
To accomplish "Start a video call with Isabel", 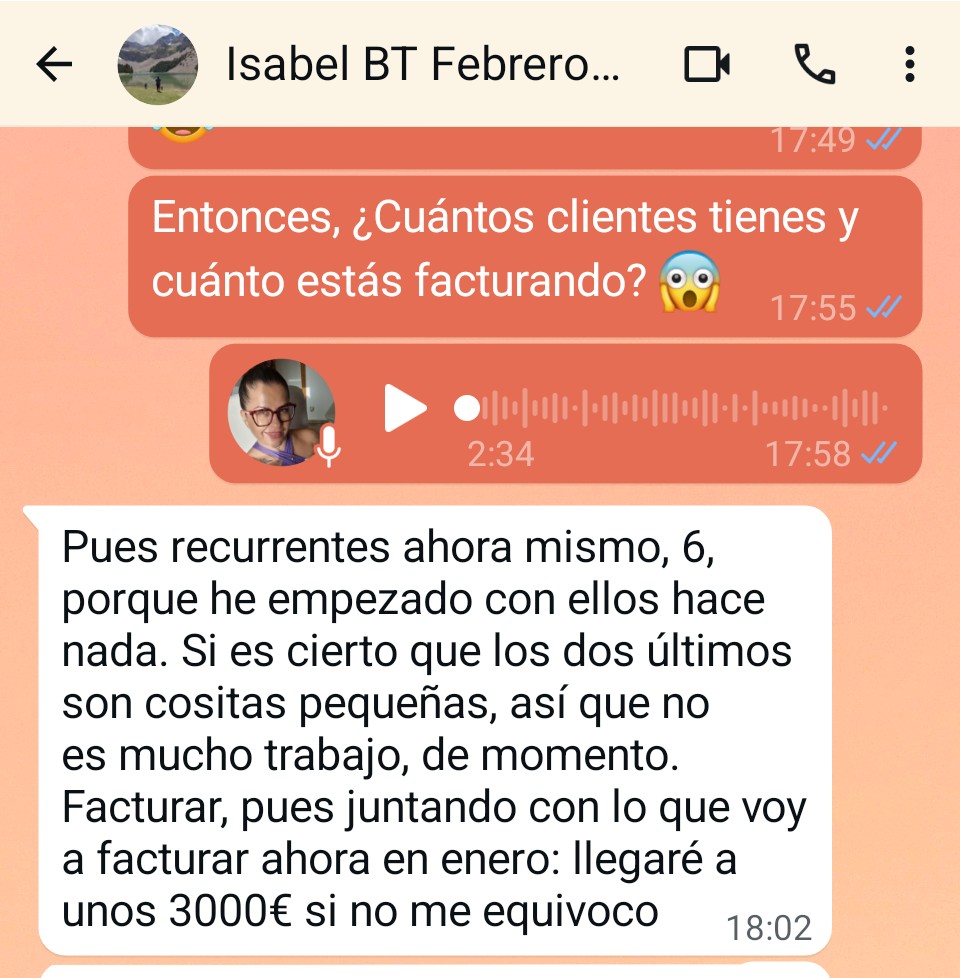I will point(707,65).
